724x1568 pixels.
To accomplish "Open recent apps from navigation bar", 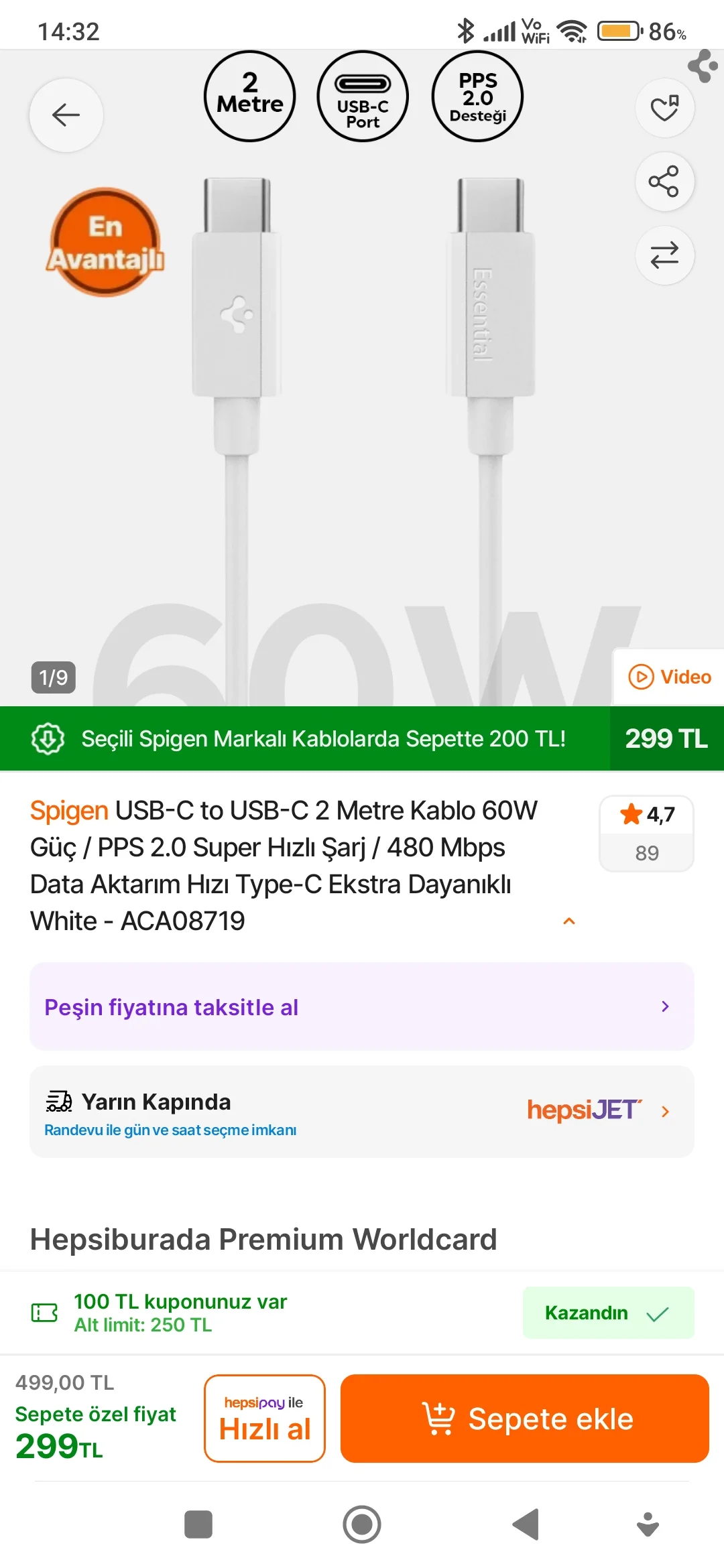I will (198, 1524).
